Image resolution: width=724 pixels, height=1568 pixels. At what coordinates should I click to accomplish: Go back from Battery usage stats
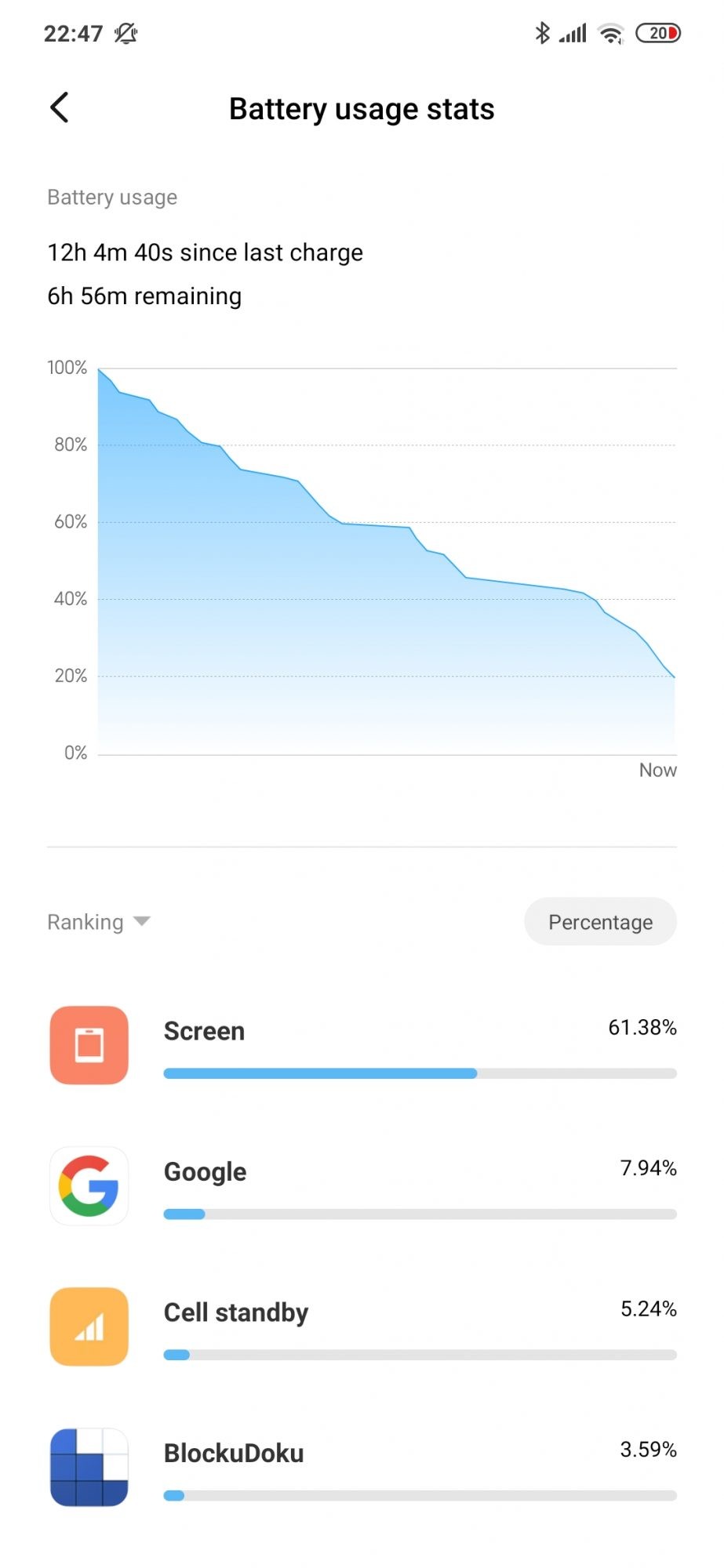click(x=60, y=108)
